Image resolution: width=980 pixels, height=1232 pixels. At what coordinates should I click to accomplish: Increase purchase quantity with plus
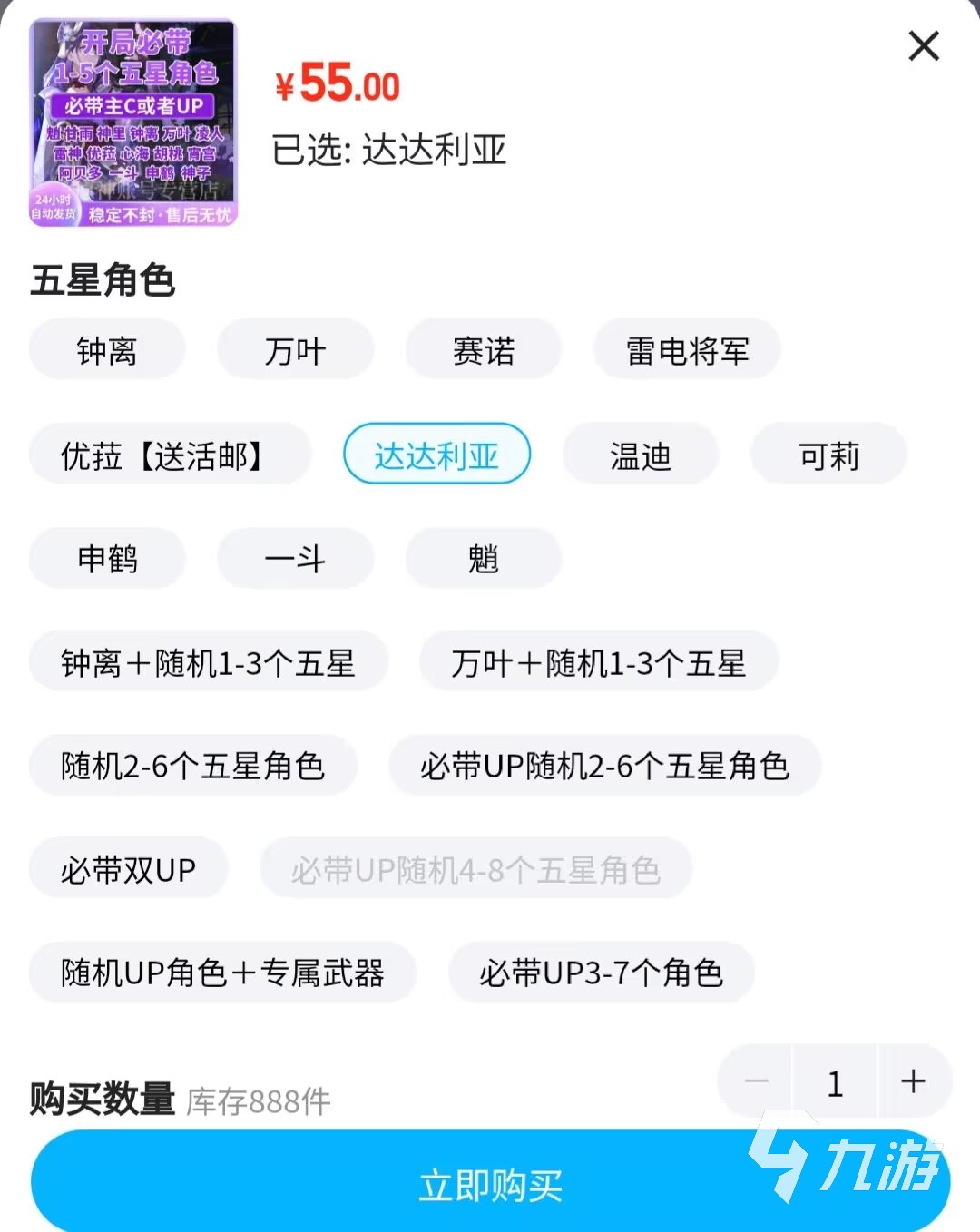tap(913, 1081)
